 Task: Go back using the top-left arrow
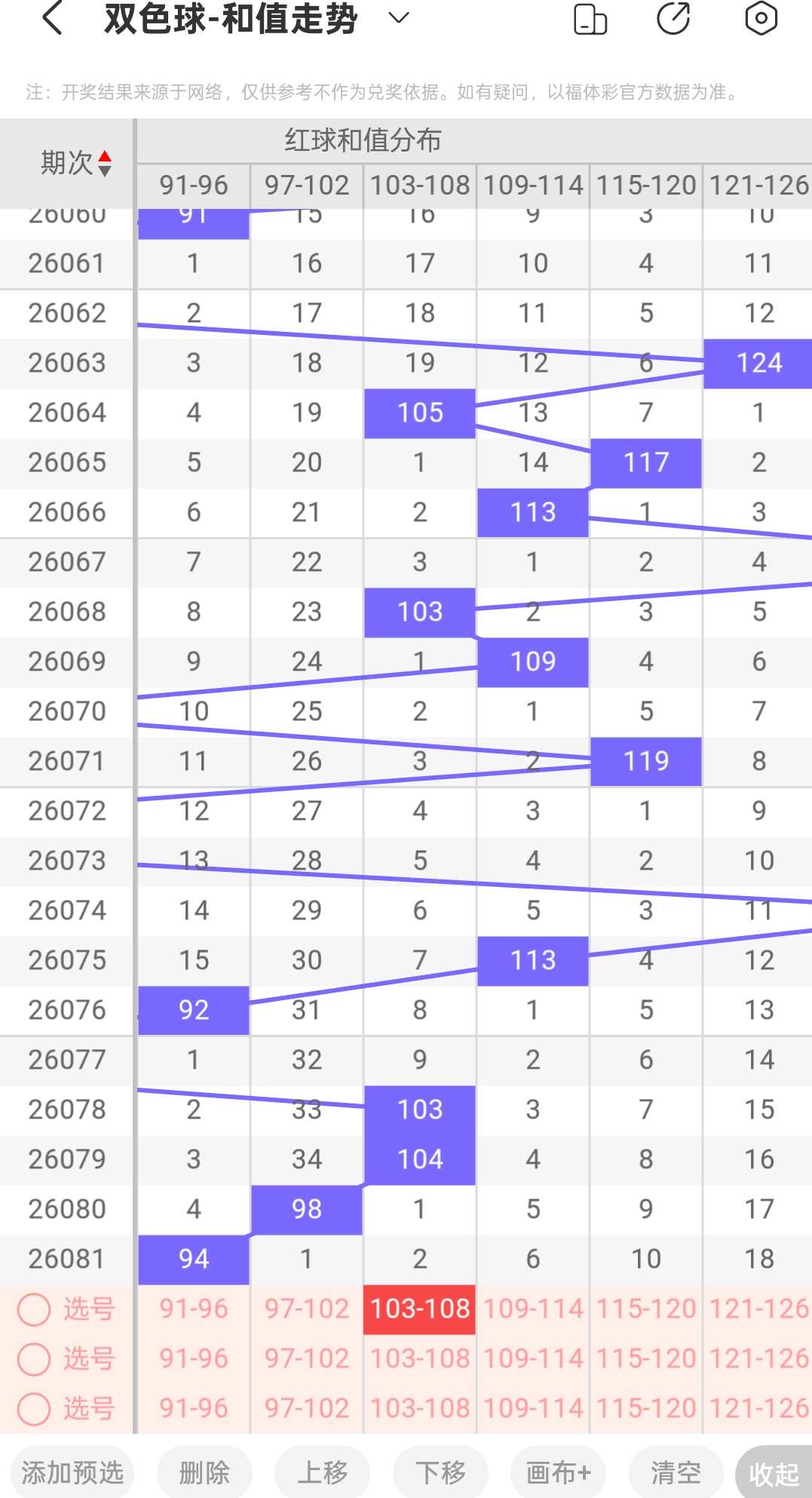52,18
